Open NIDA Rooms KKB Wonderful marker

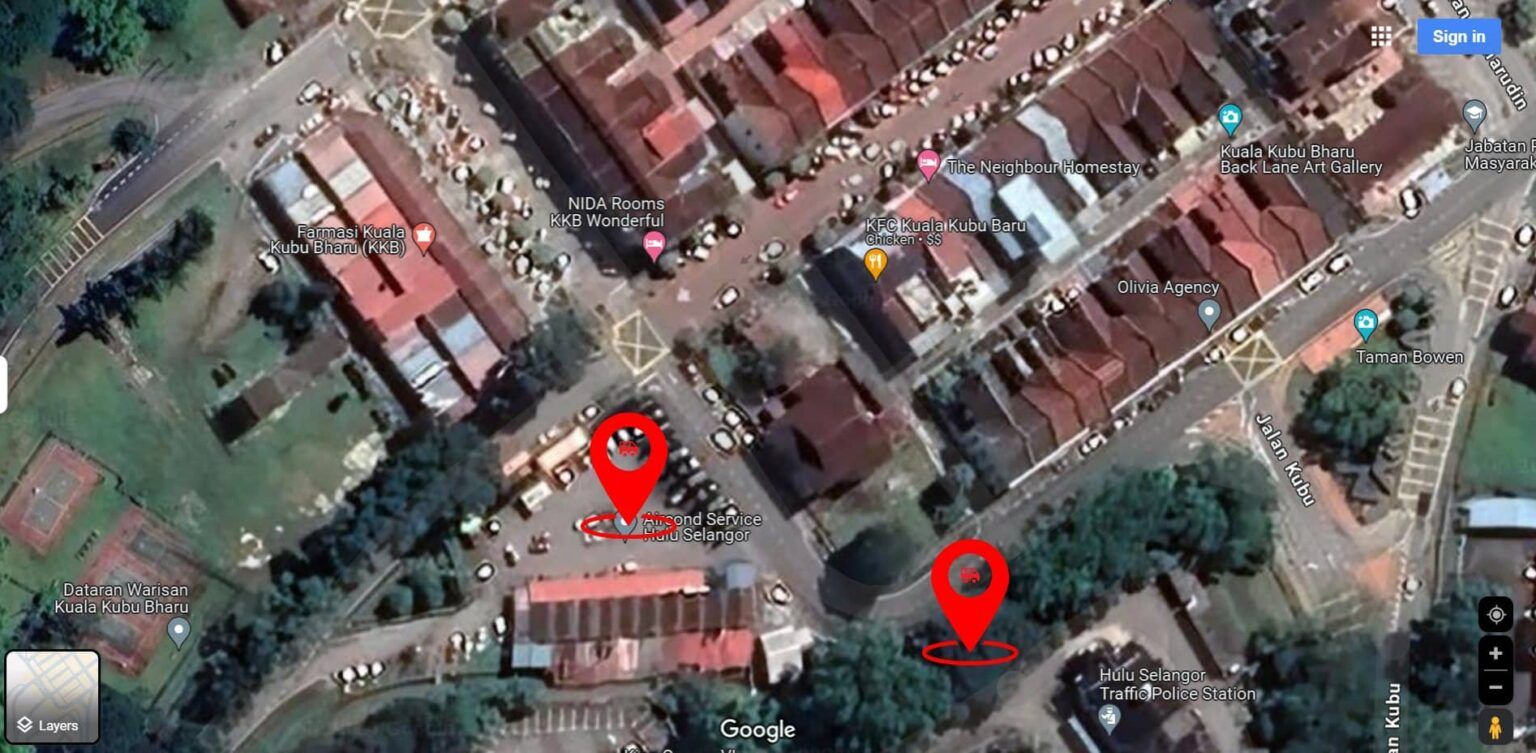coord(654,245)
